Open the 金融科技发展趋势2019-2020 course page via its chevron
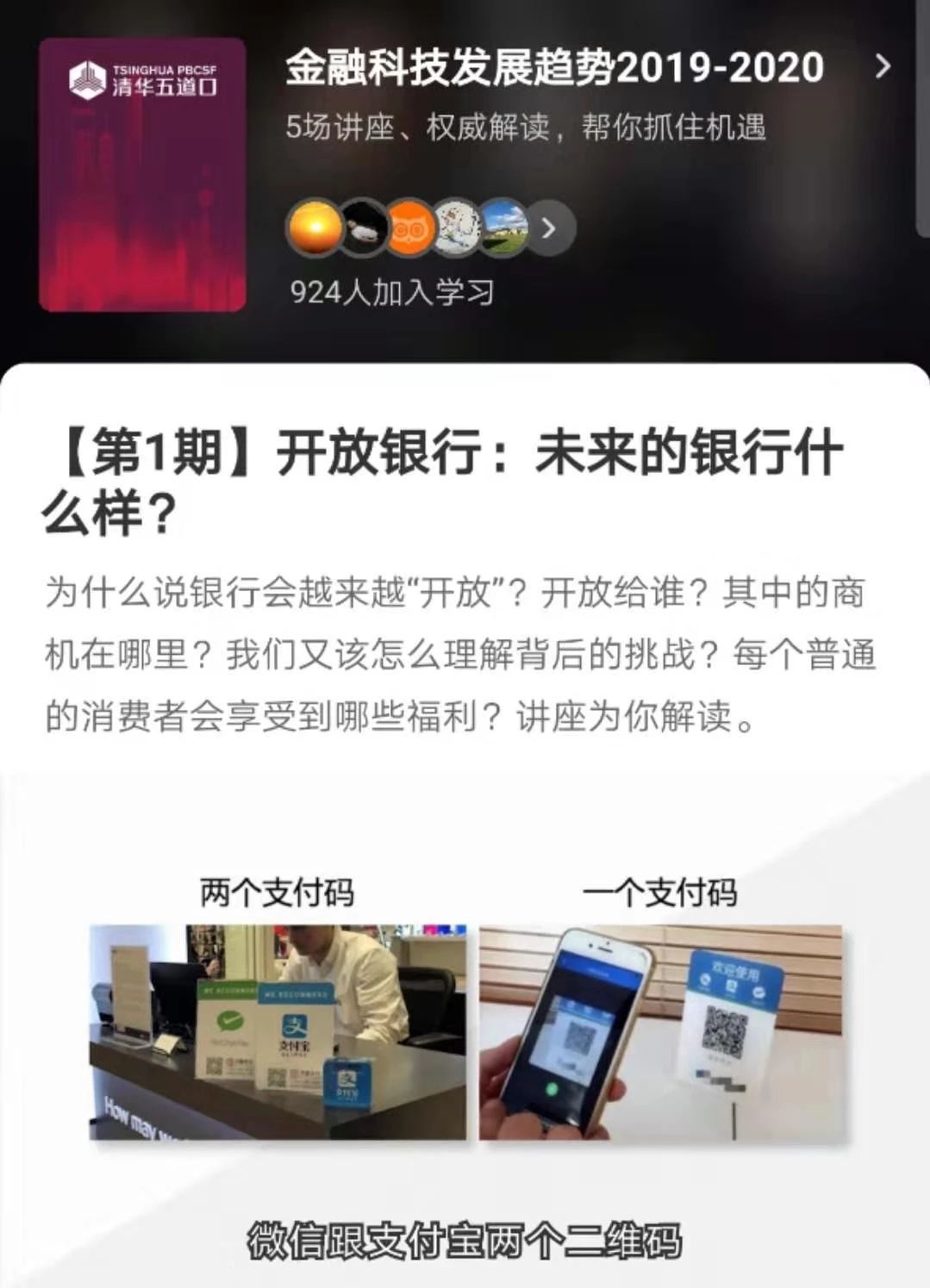The width and height of the screenshot is (930, 1288). (883, 66)
